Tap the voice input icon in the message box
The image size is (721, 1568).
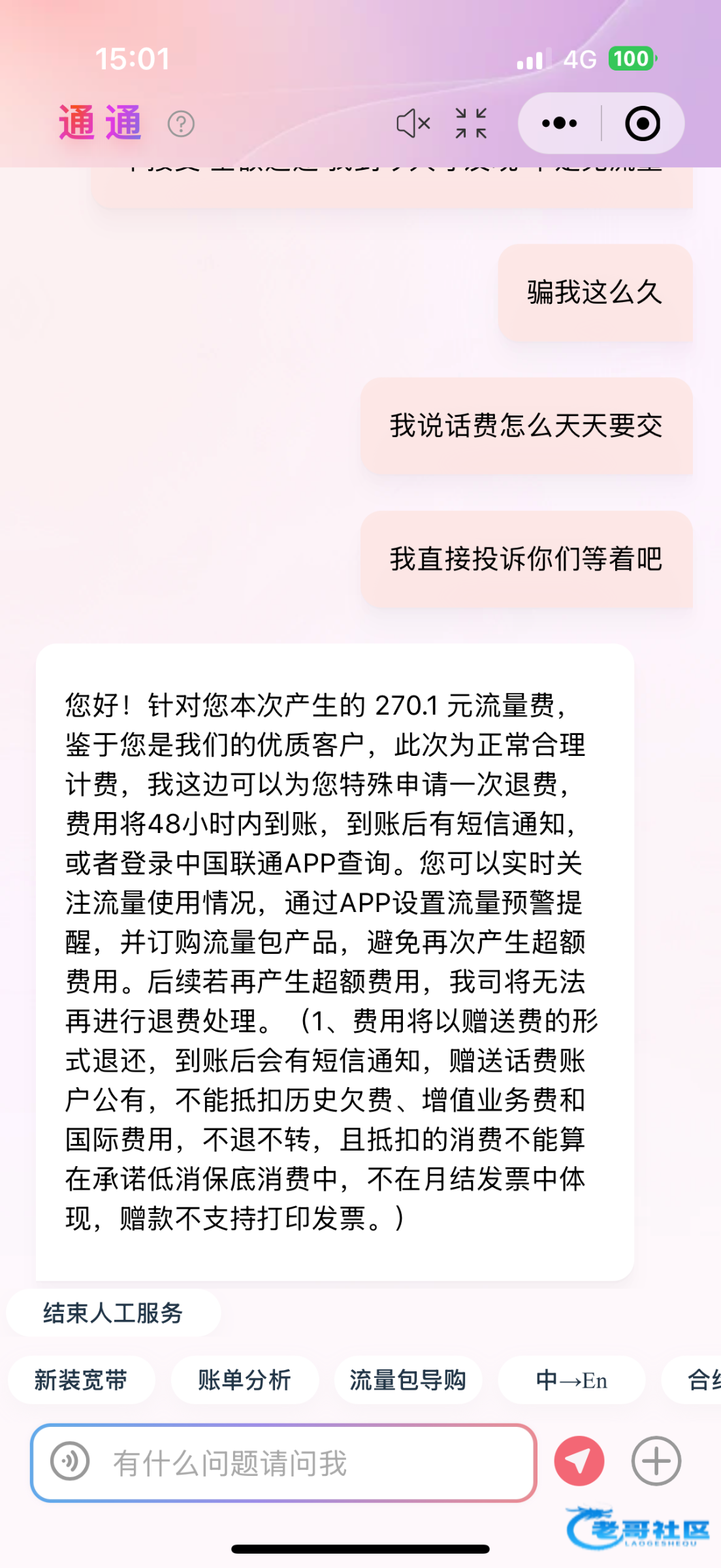(70, 1461)
